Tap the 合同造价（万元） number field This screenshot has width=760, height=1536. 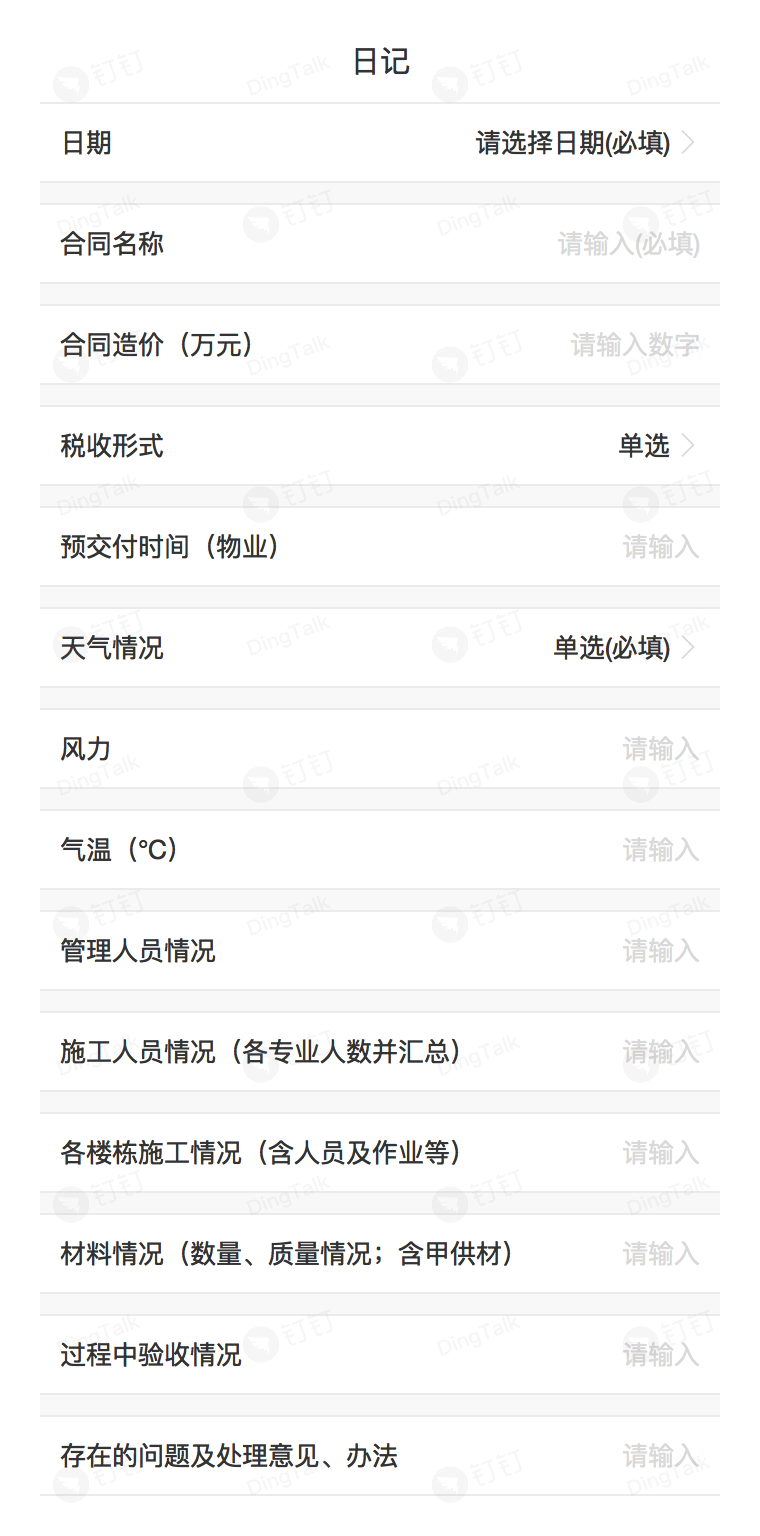pyautogui.click(x=380, y=345)
